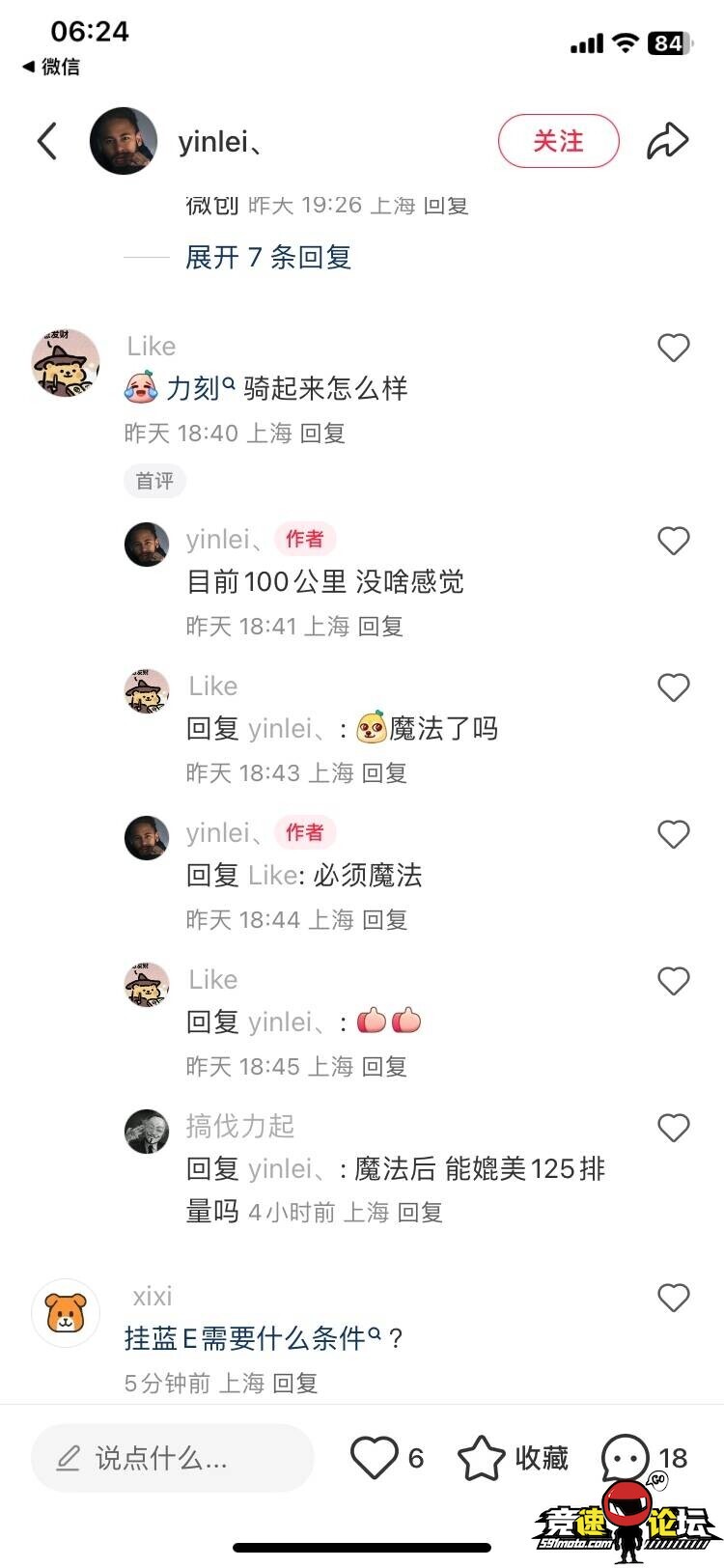Reply to 搞伐力起's comment
The height and width of the screenshot is (1568, 724).
[420, 1213]
